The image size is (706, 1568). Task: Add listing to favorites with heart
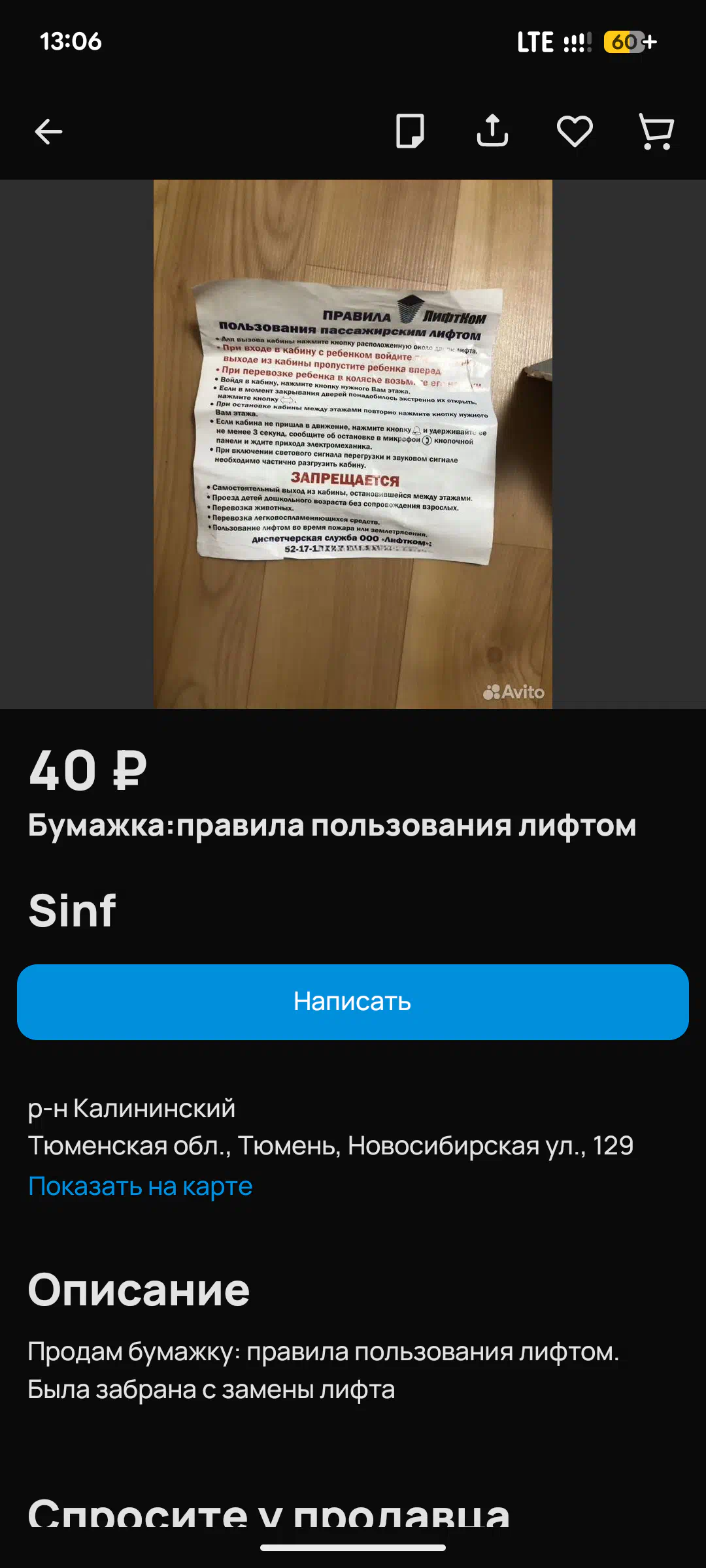click(x=575, y=131)
